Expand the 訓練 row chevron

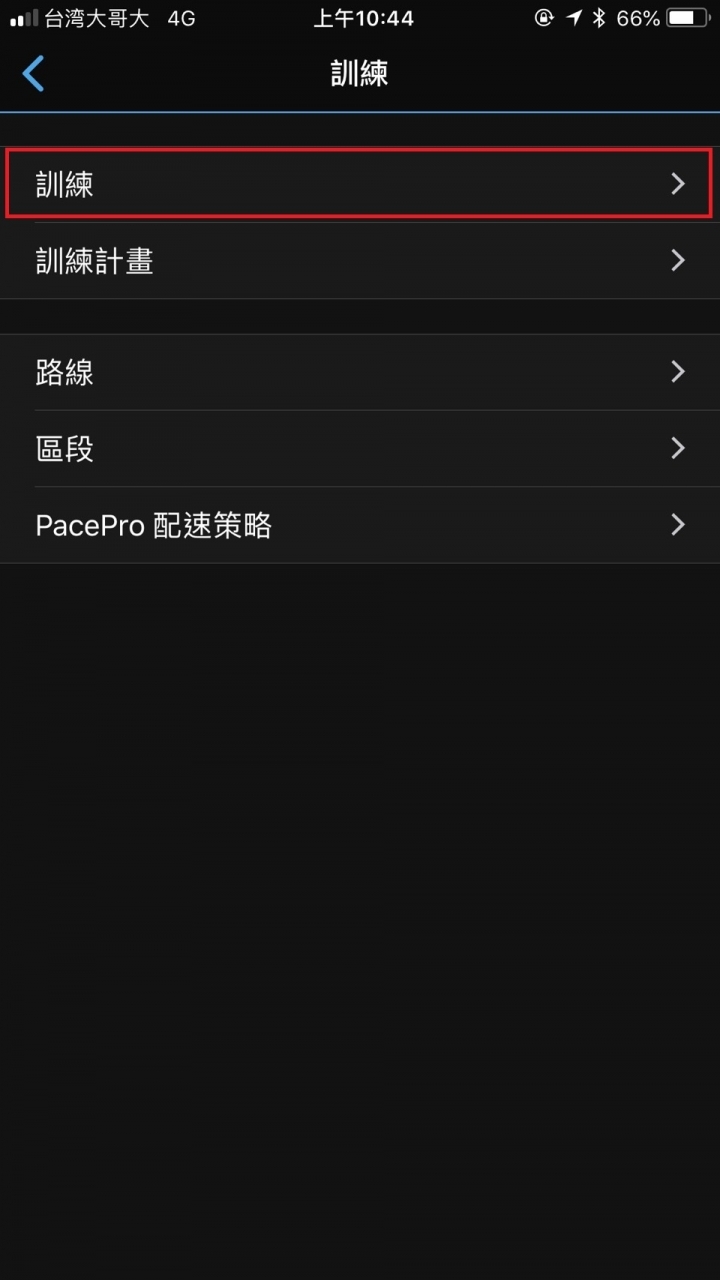point(679,184)
